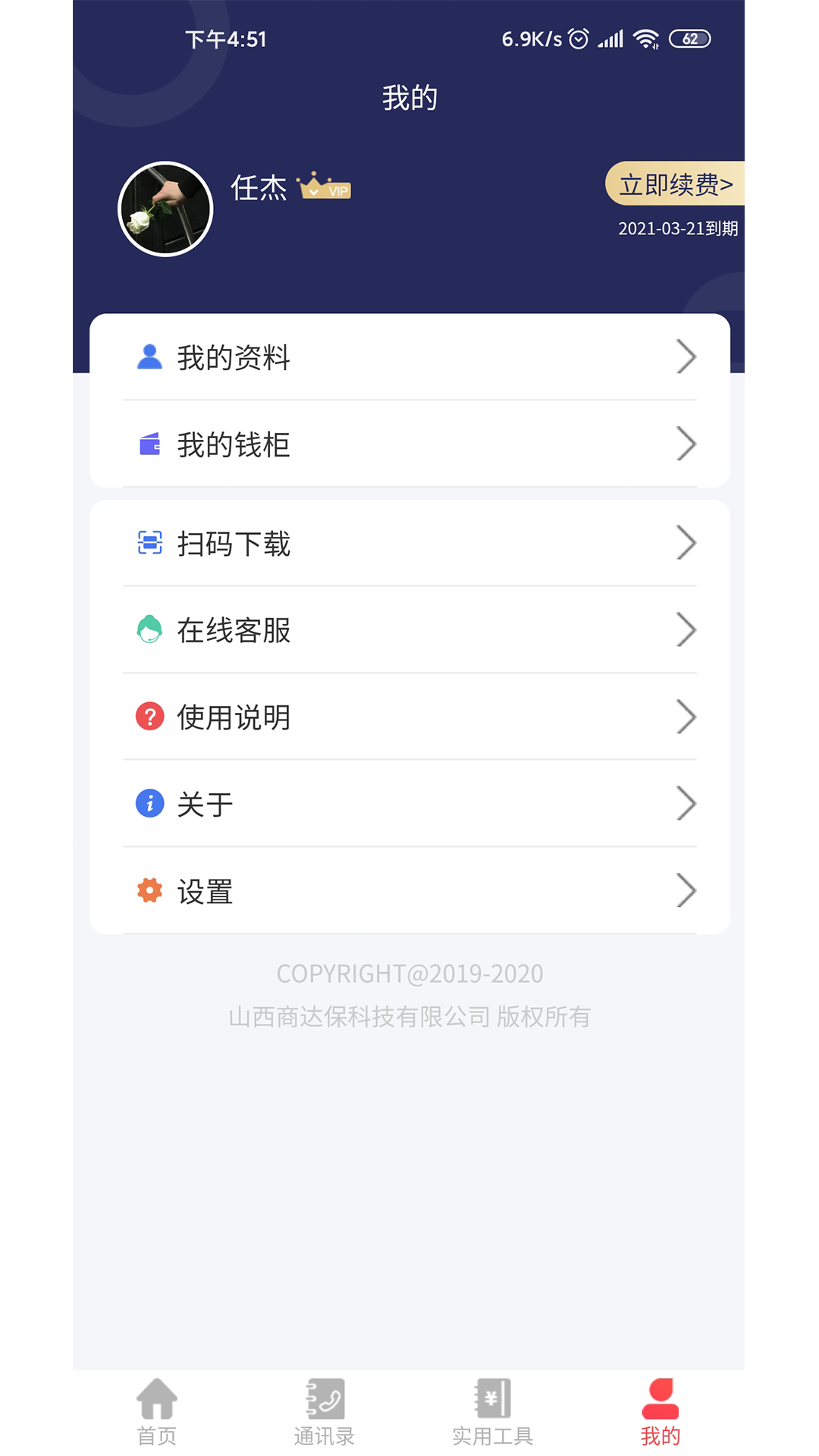Open the 关于 about page
The image size is (819, 1456).
point(409,804)
